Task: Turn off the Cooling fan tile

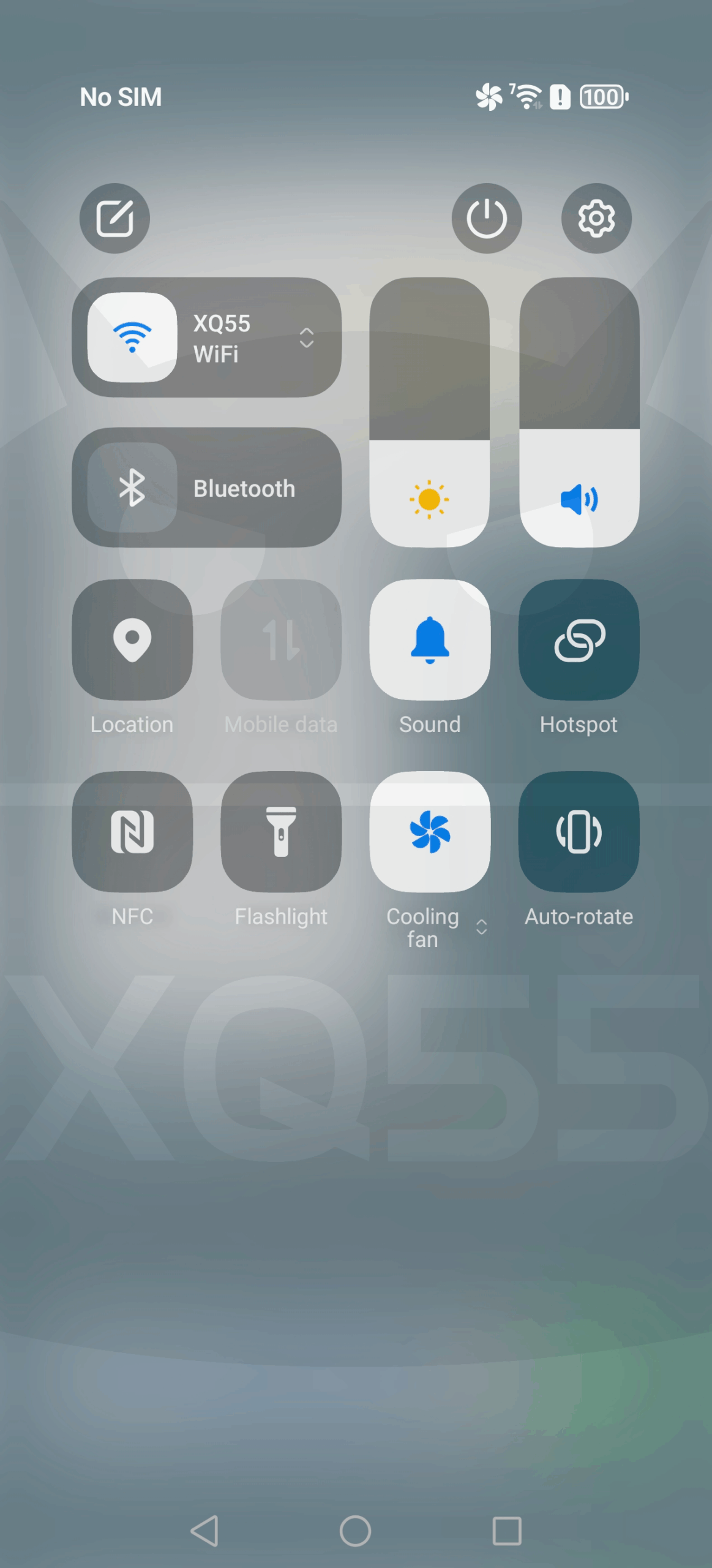Action: (x=430, y=831)
